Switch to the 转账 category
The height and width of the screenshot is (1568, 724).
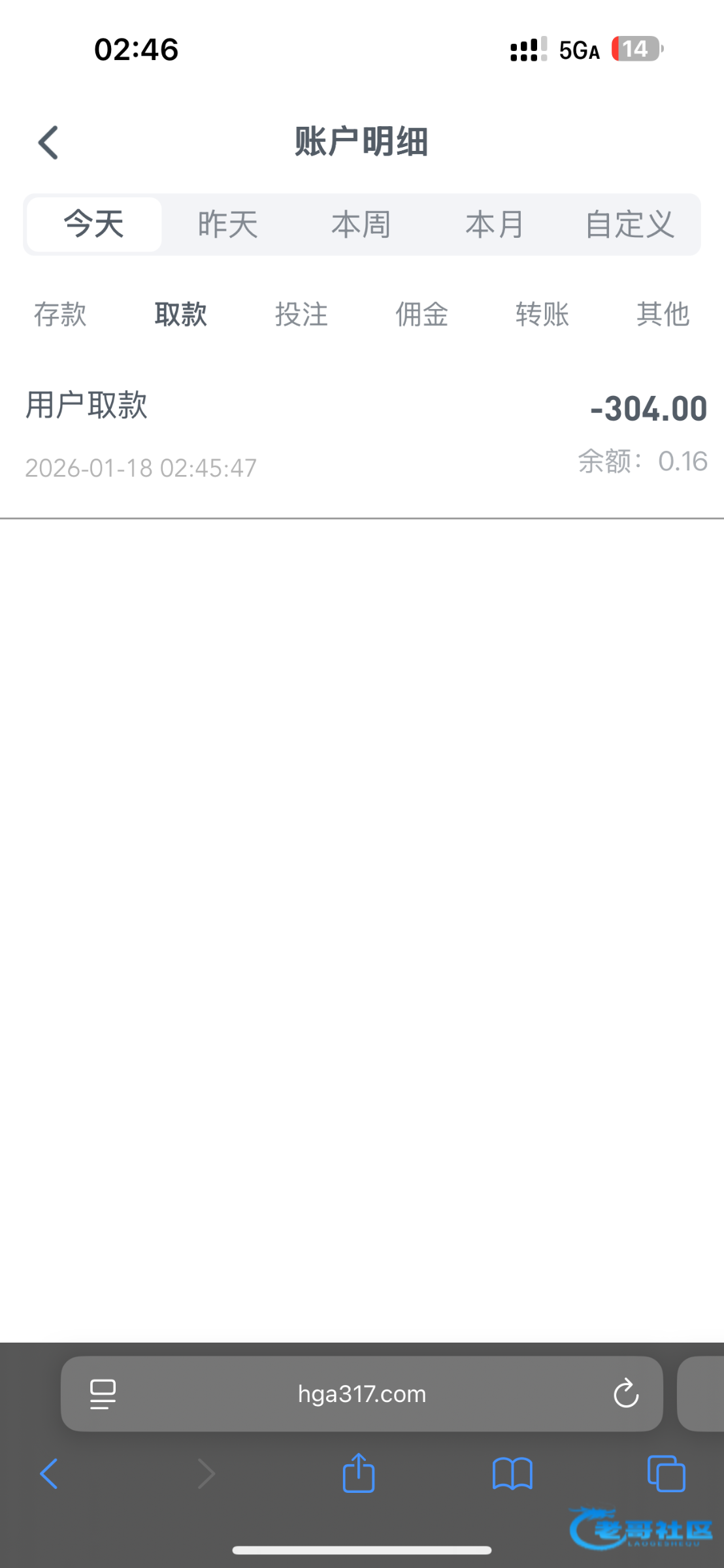[542, 314]
